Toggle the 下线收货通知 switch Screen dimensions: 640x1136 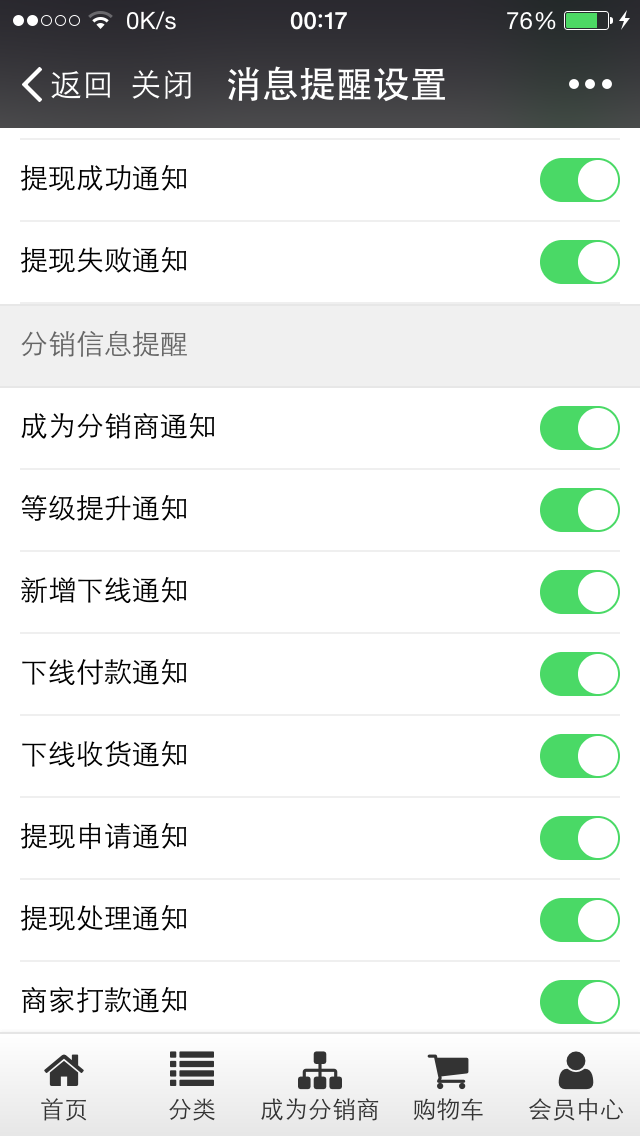click(x=579, y=756)
